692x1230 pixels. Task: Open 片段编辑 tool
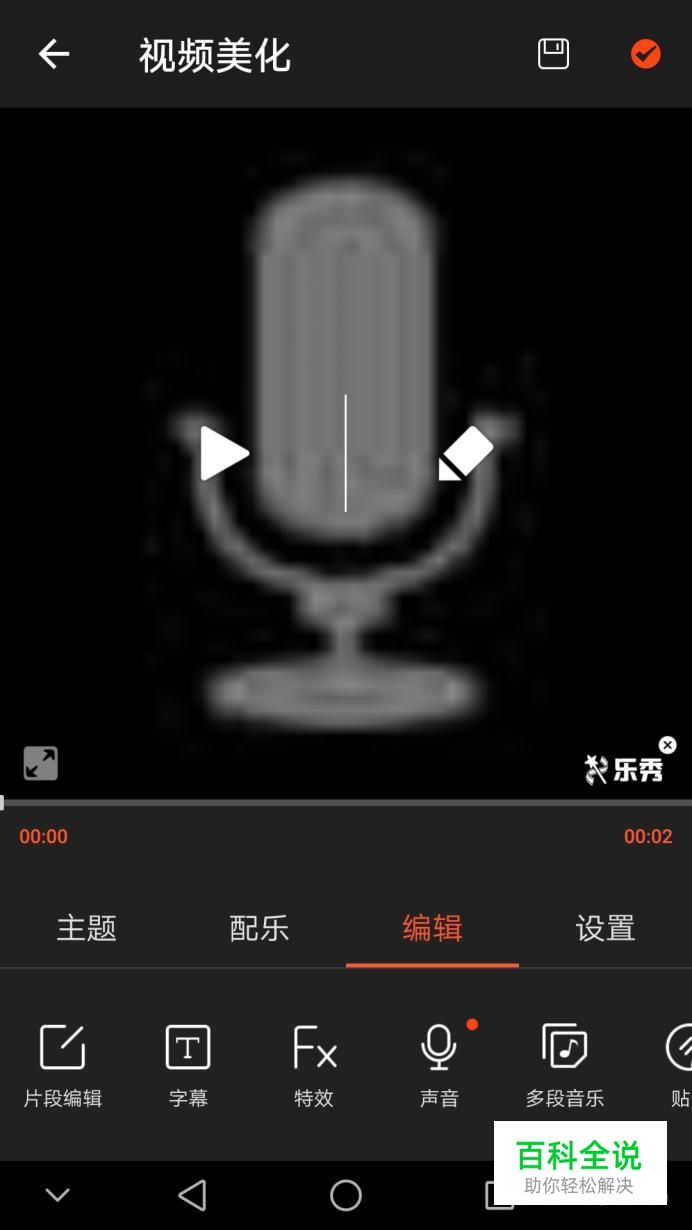(63, 1065)
